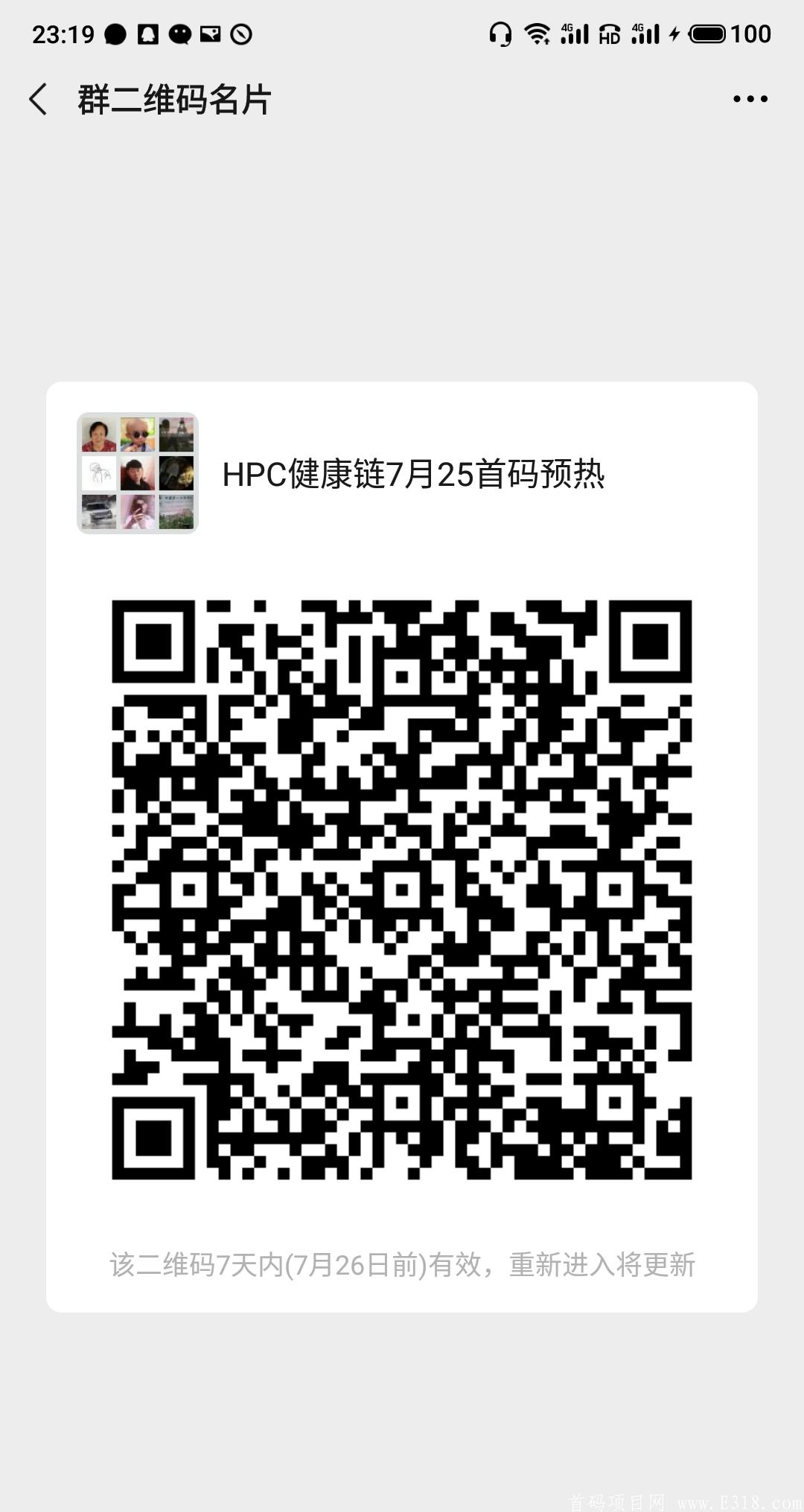This screenshot has width=804, height=1512.
Task: Tap the headset icon in the status bar
Action: (500, 33)
